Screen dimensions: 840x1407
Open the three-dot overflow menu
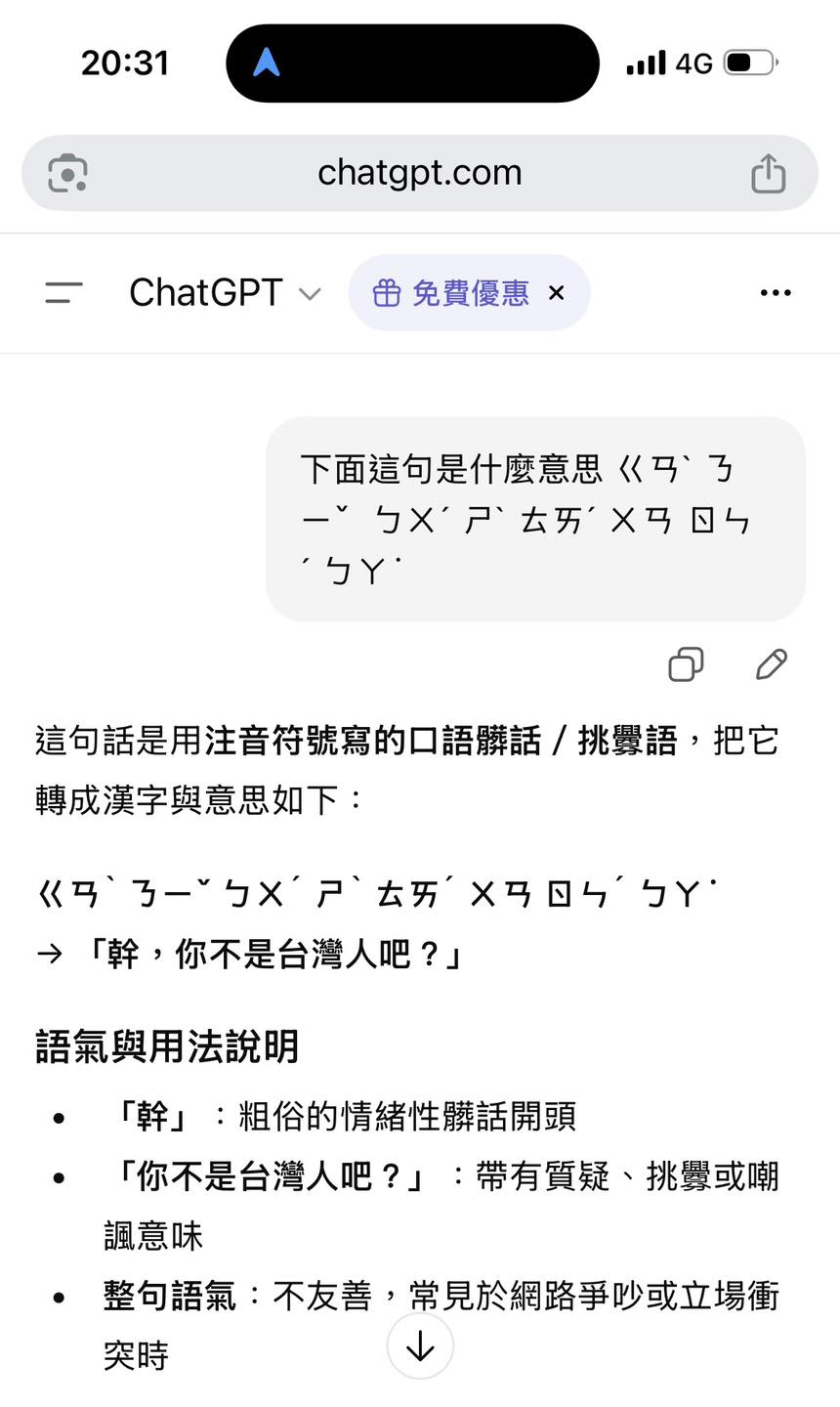776,293
